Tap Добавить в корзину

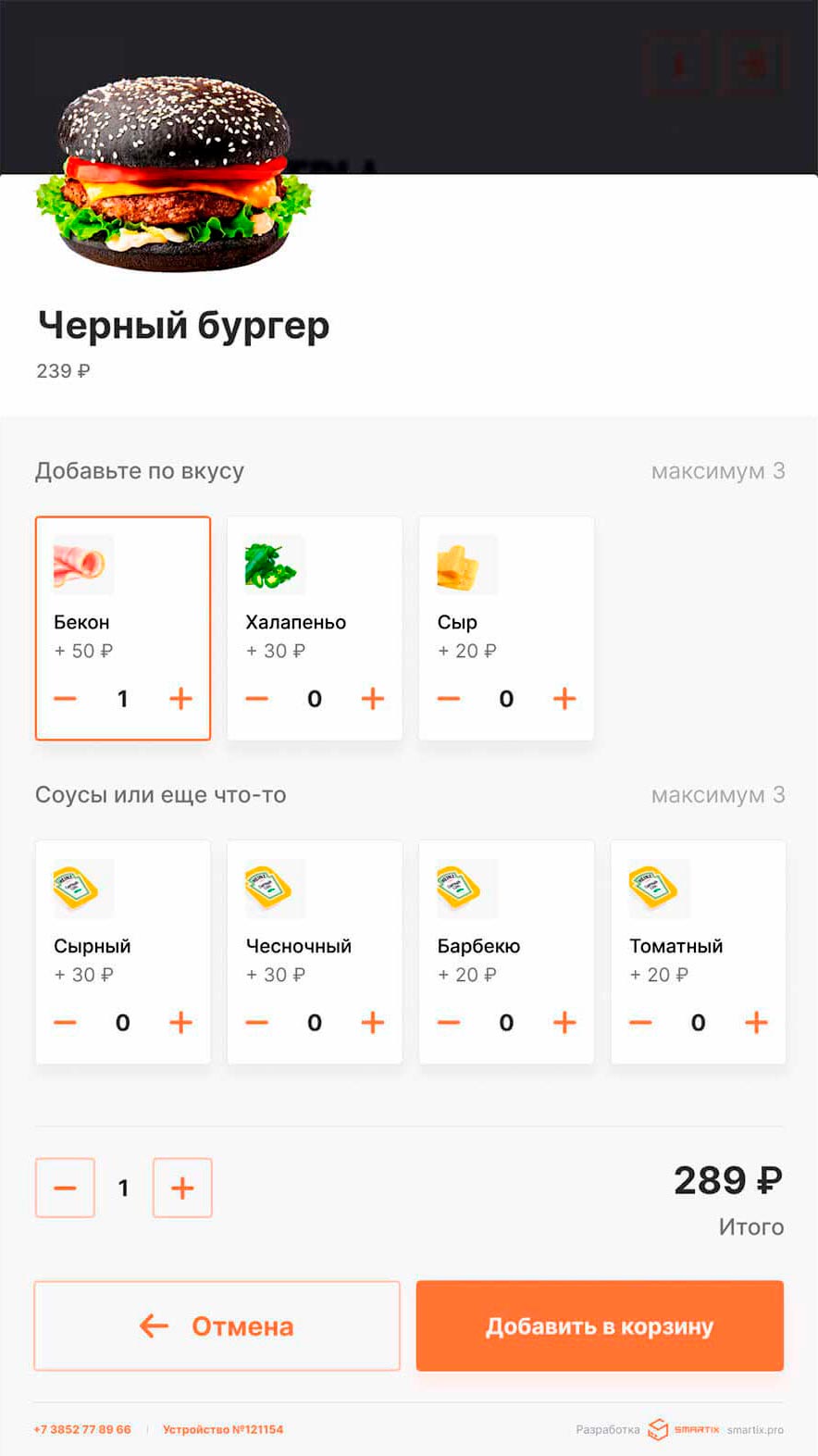[600, 1325]
